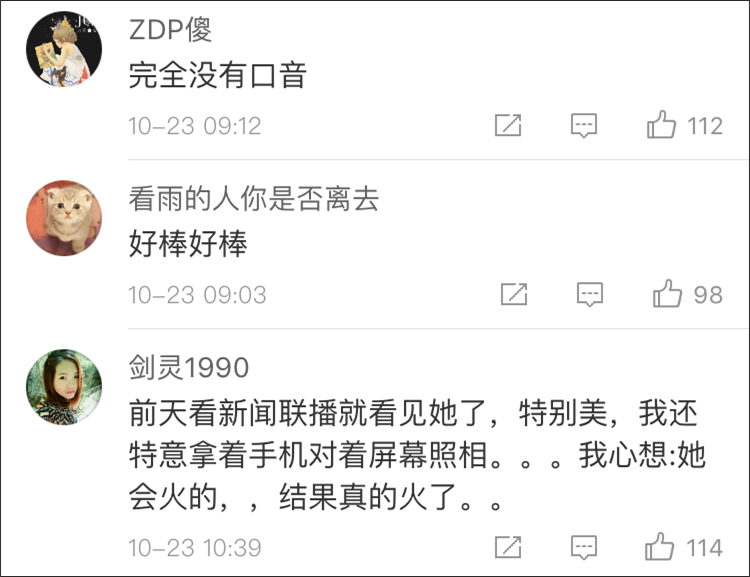Repost the comment by ZDP傻
750x577 pixels.
(509, 126)
